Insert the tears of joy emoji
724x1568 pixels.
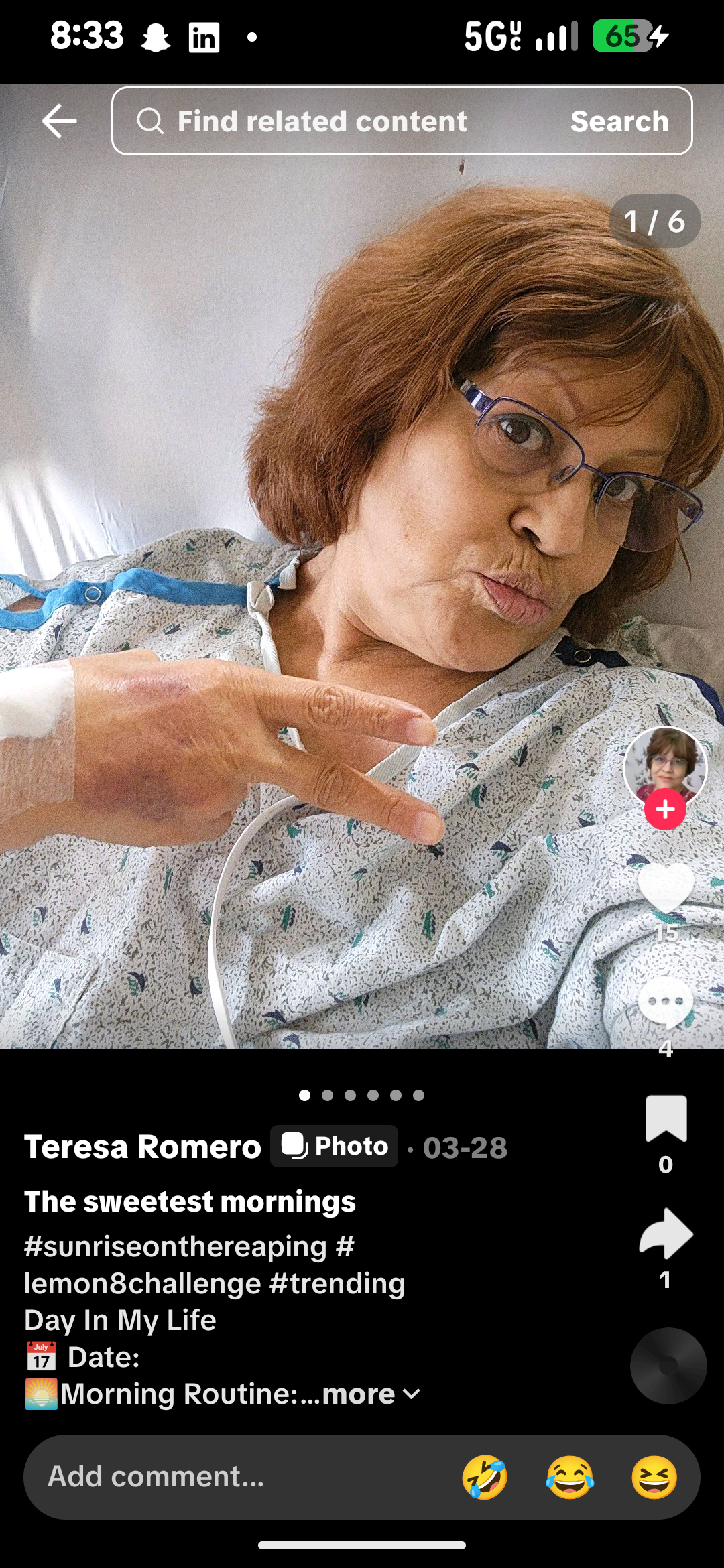click(570, 1477)
